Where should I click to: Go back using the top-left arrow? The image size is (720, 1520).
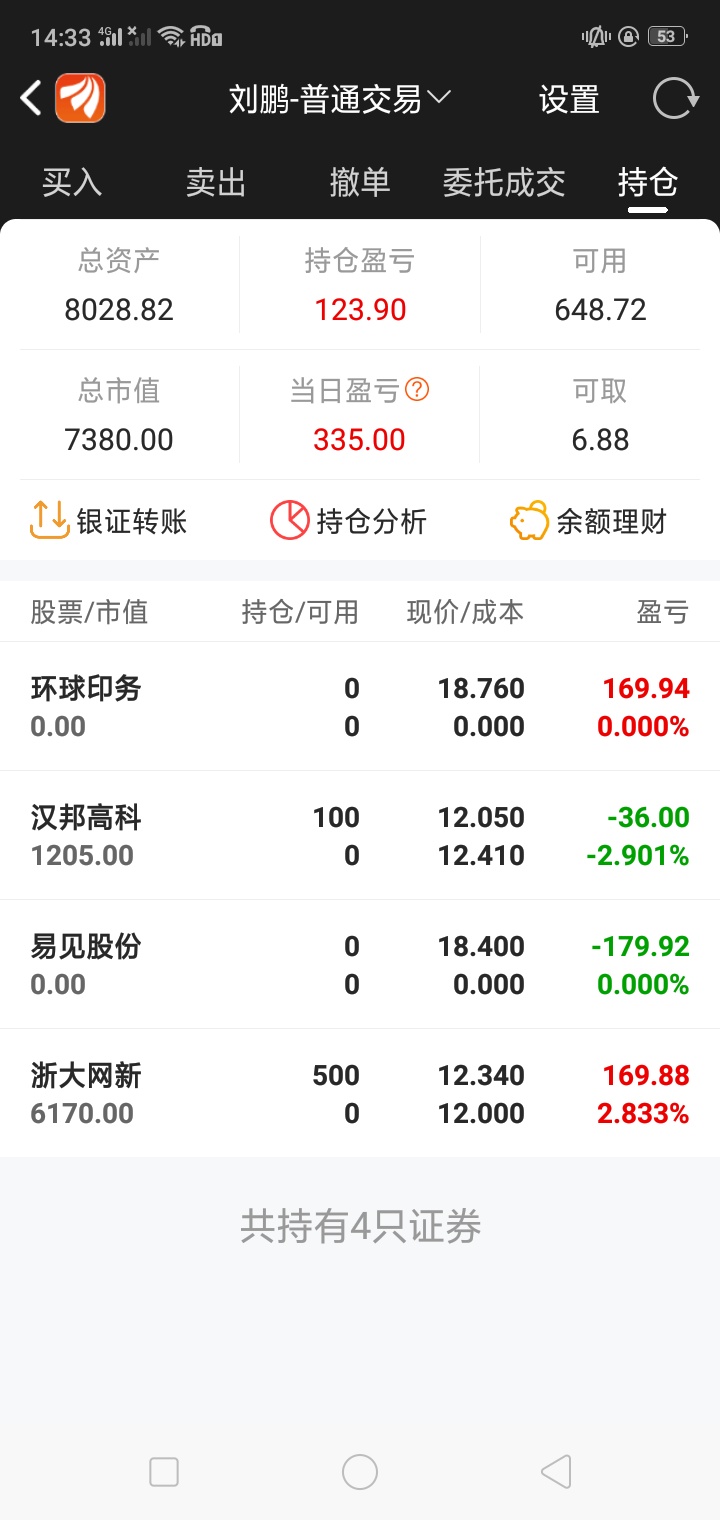click(32, 99)
